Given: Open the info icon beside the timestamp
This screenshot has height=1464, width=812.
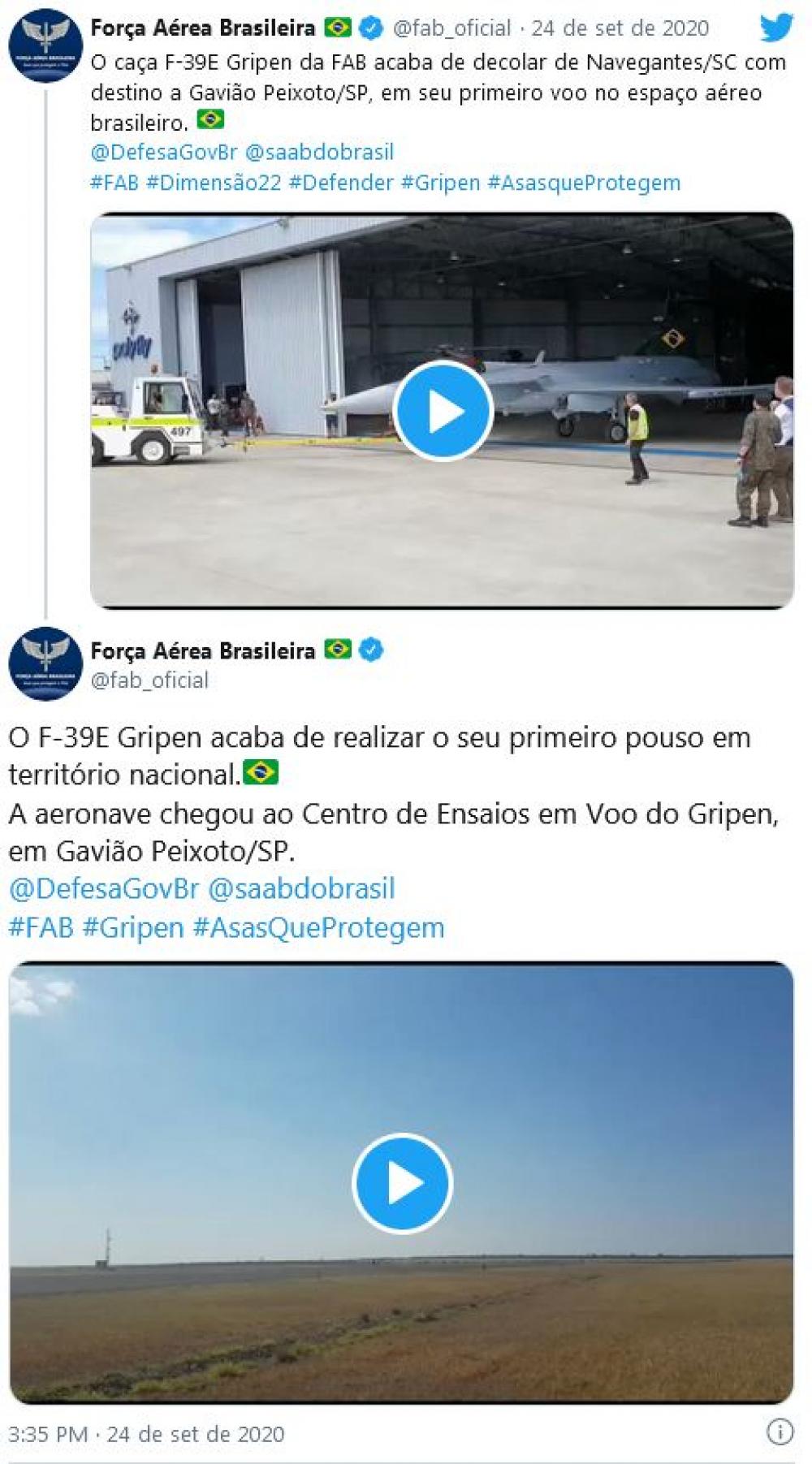Looking at the screenshot, I should (780, 1432).
